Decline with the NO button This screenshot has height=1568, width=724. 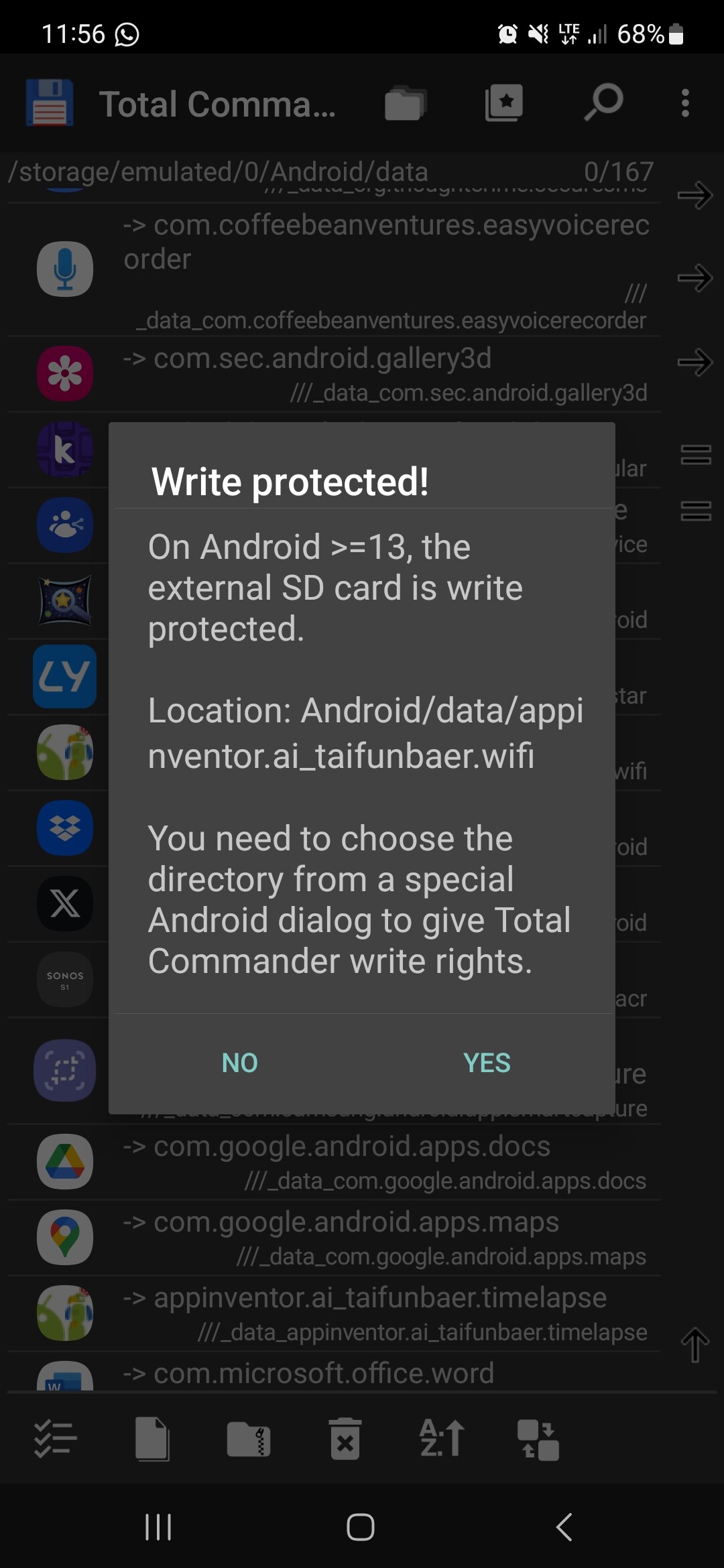tap(239, 1063)
